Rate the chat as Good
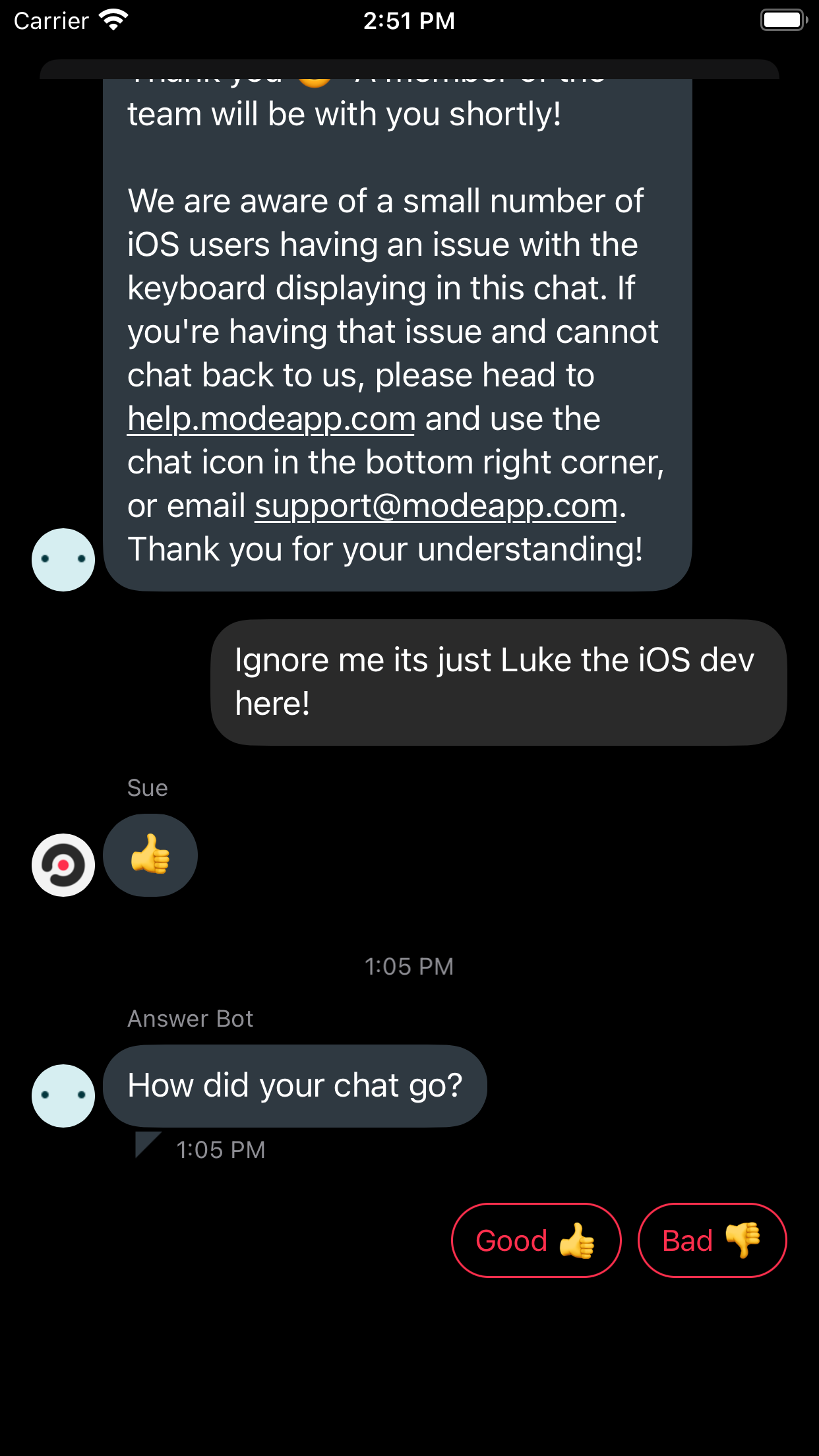The height and width of the screenshot is (1456, 819). coord(535,1240)
